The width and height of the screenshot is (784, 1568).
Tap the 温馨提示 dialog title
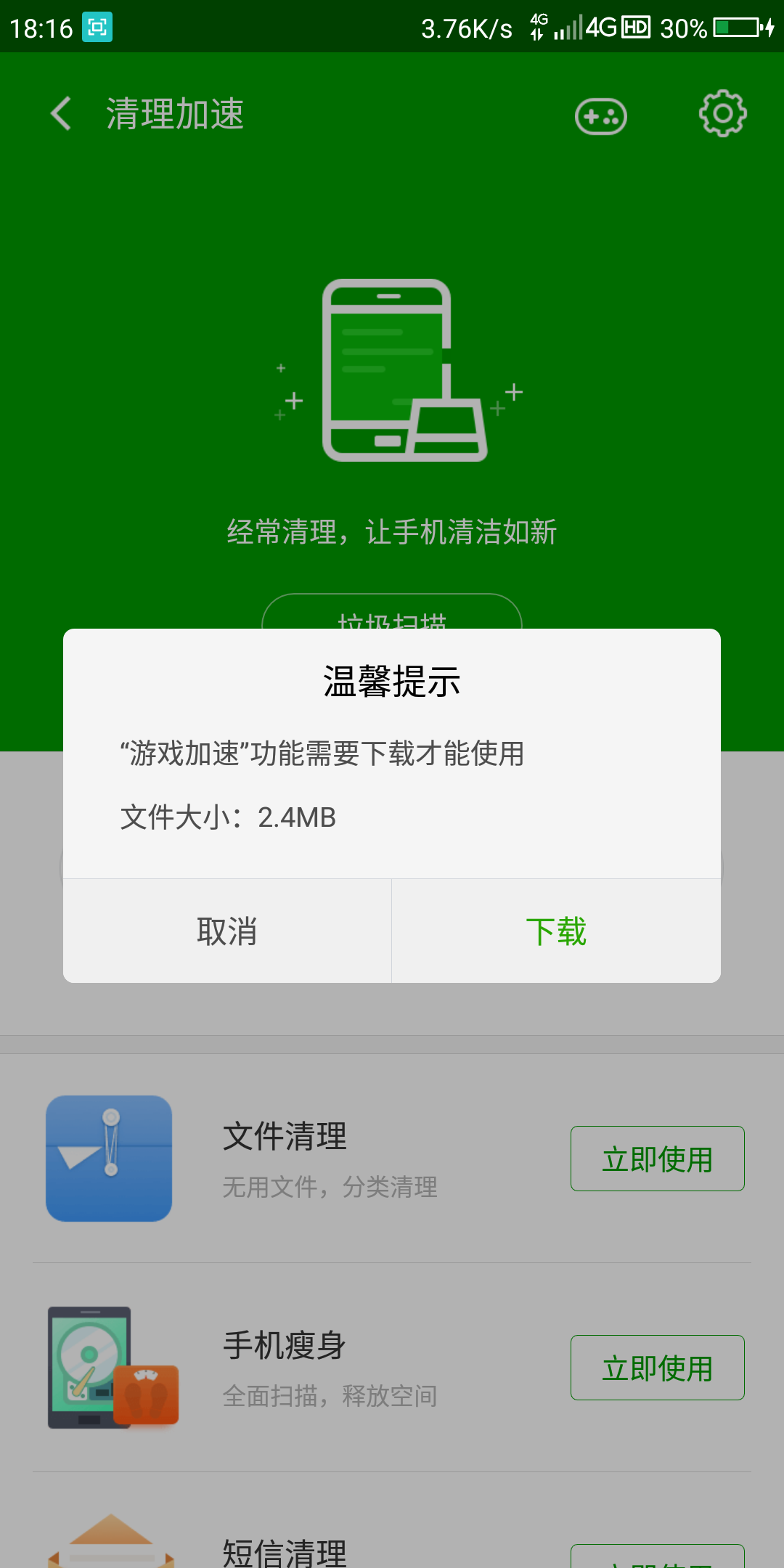click(392, 682)
